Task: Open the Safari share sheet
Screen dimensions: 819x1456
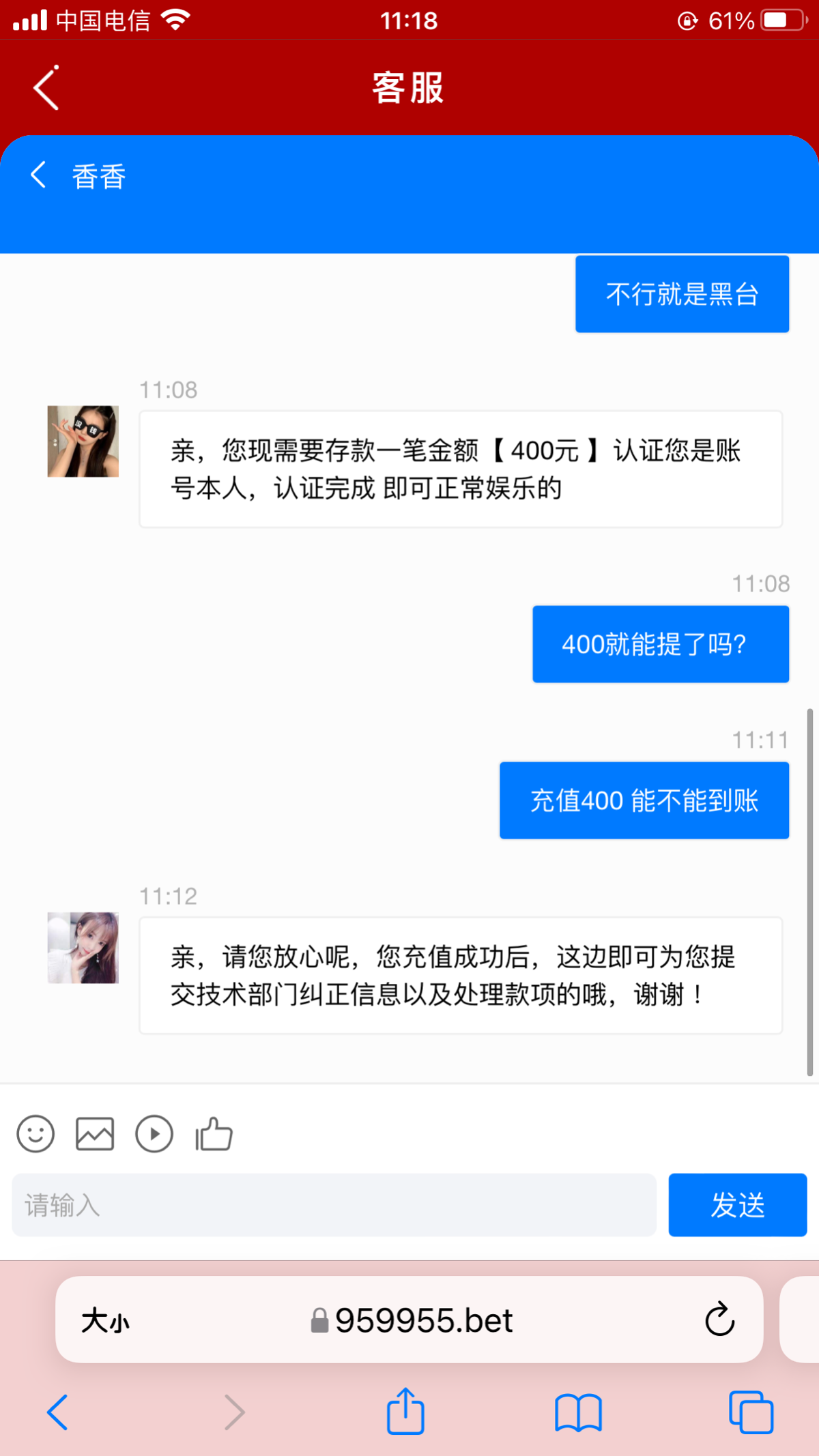Action: 405,1412
